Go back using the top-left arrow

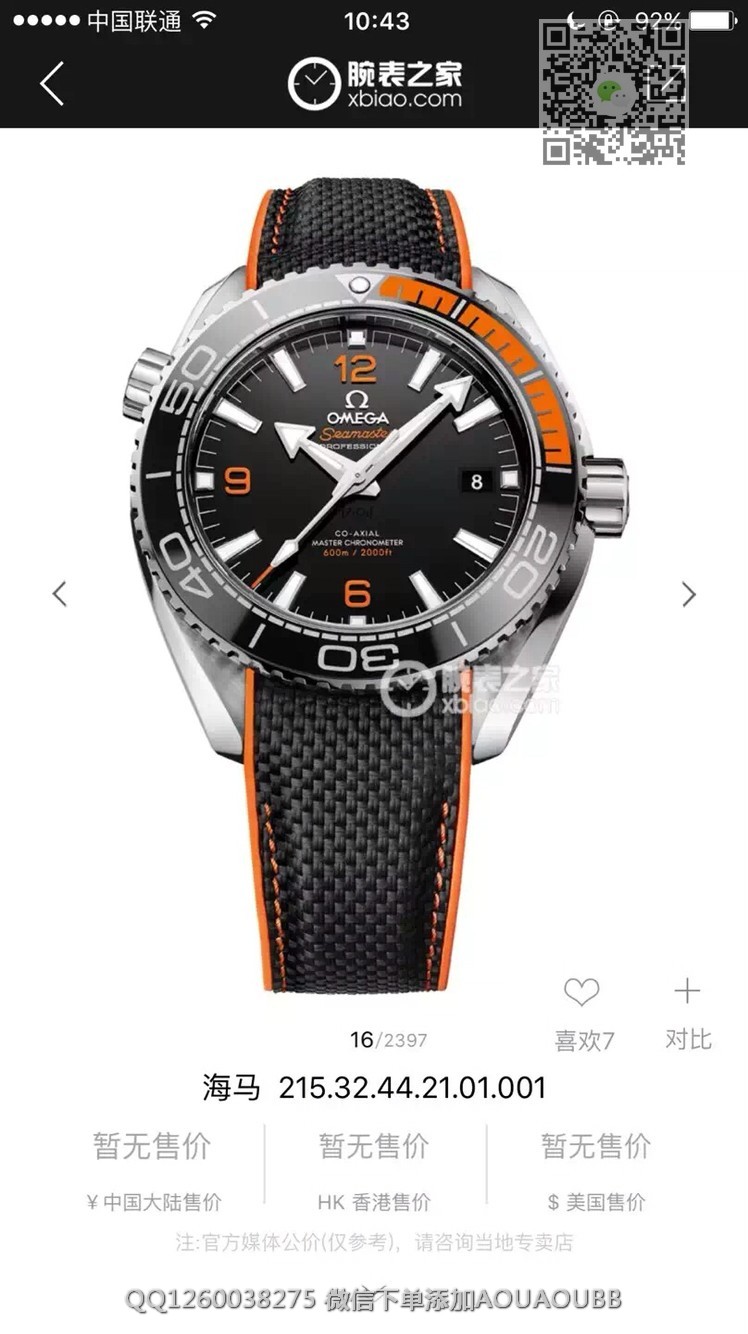click(52, 83)
